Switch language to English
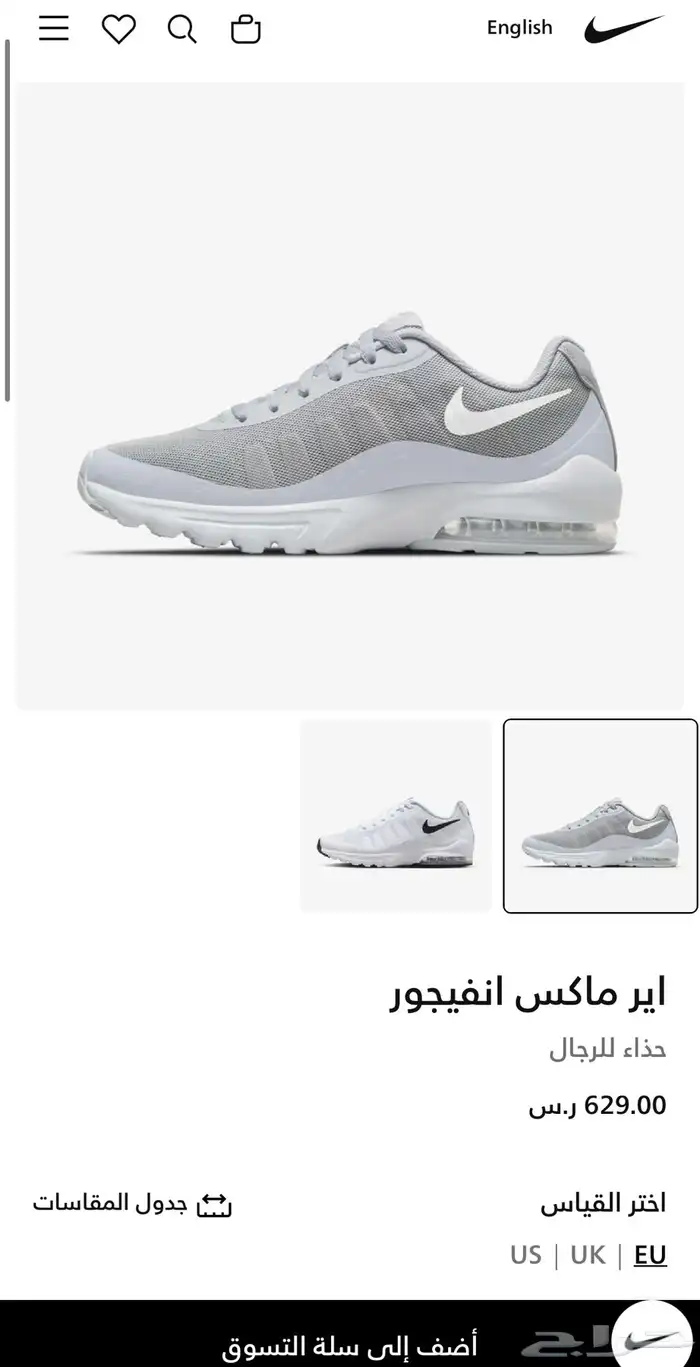The image size is (700, 1367). point(519,28)
